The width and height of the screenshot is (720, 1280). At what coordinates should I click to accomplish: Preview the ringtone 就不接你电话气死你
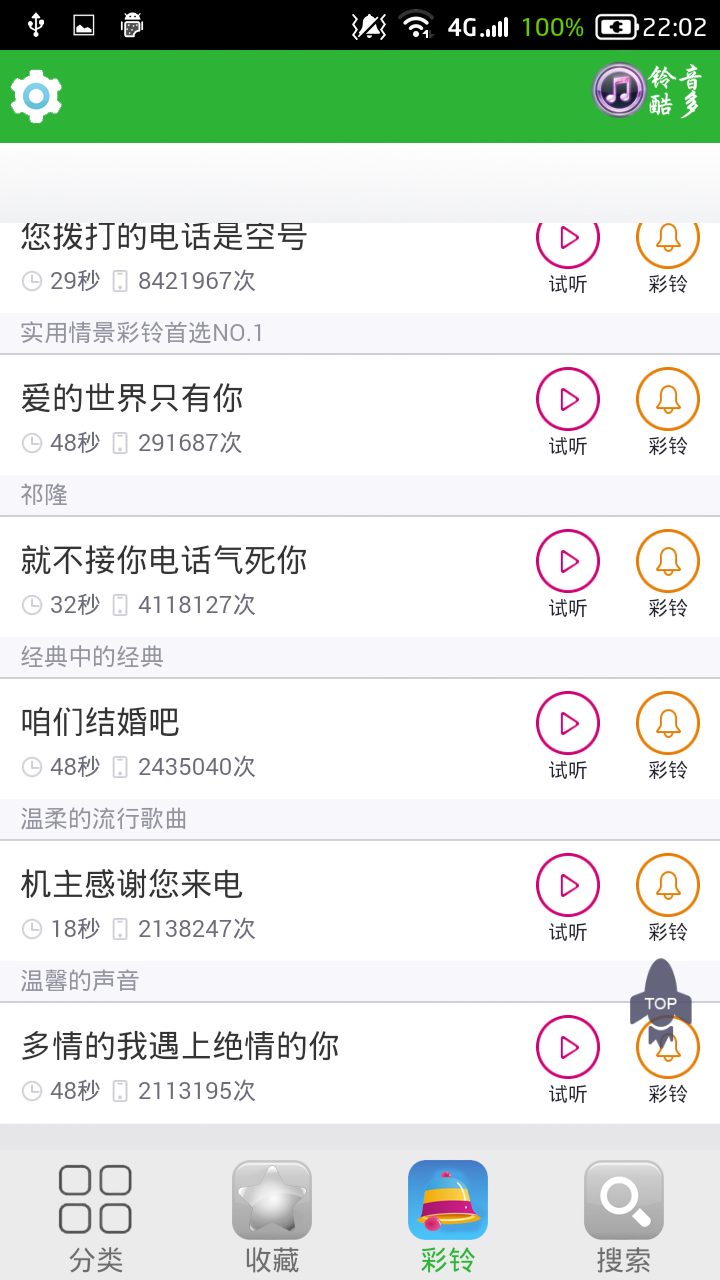tap(568, 561)
